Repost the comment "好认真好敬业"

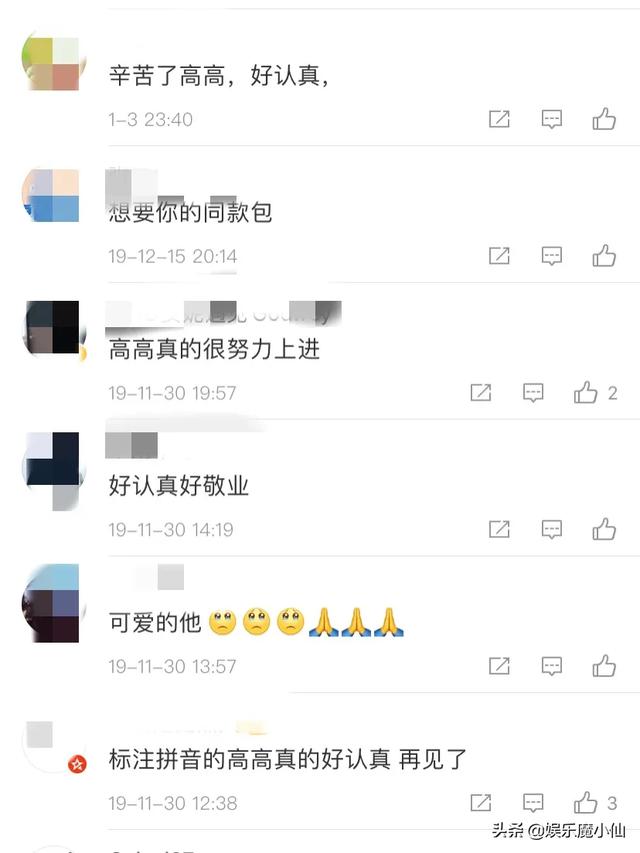tap(499, 529)
